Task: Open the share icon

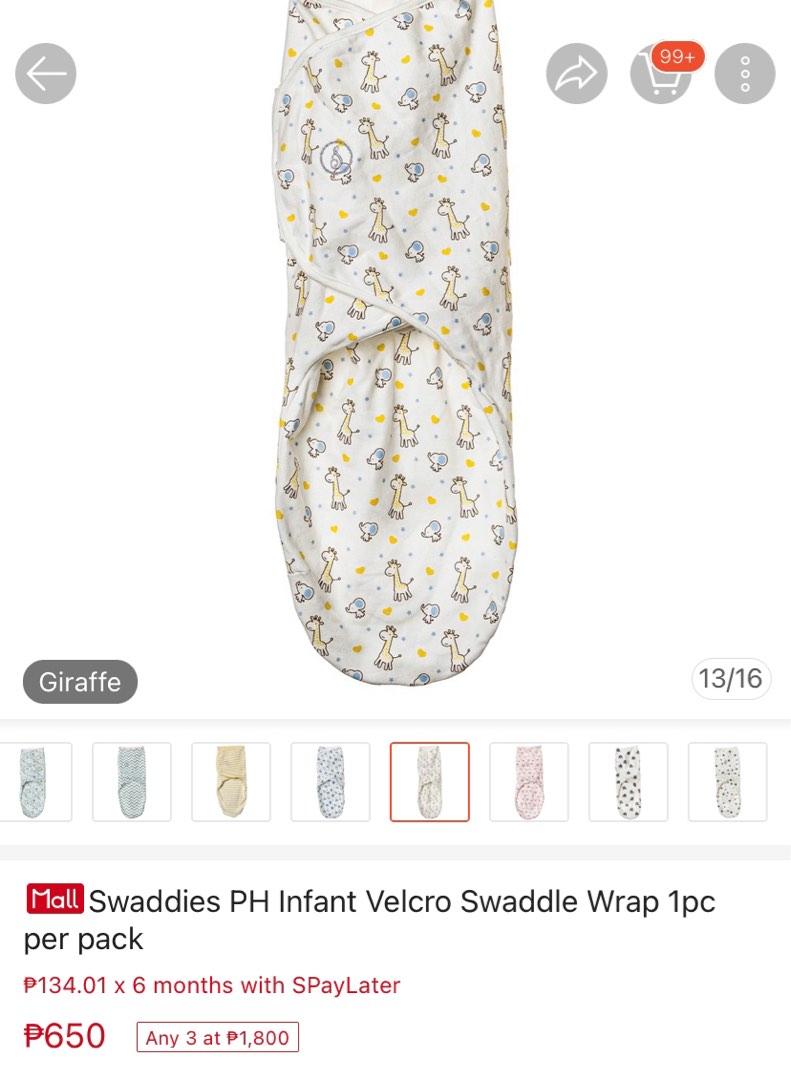Action: tap(576, 73)
